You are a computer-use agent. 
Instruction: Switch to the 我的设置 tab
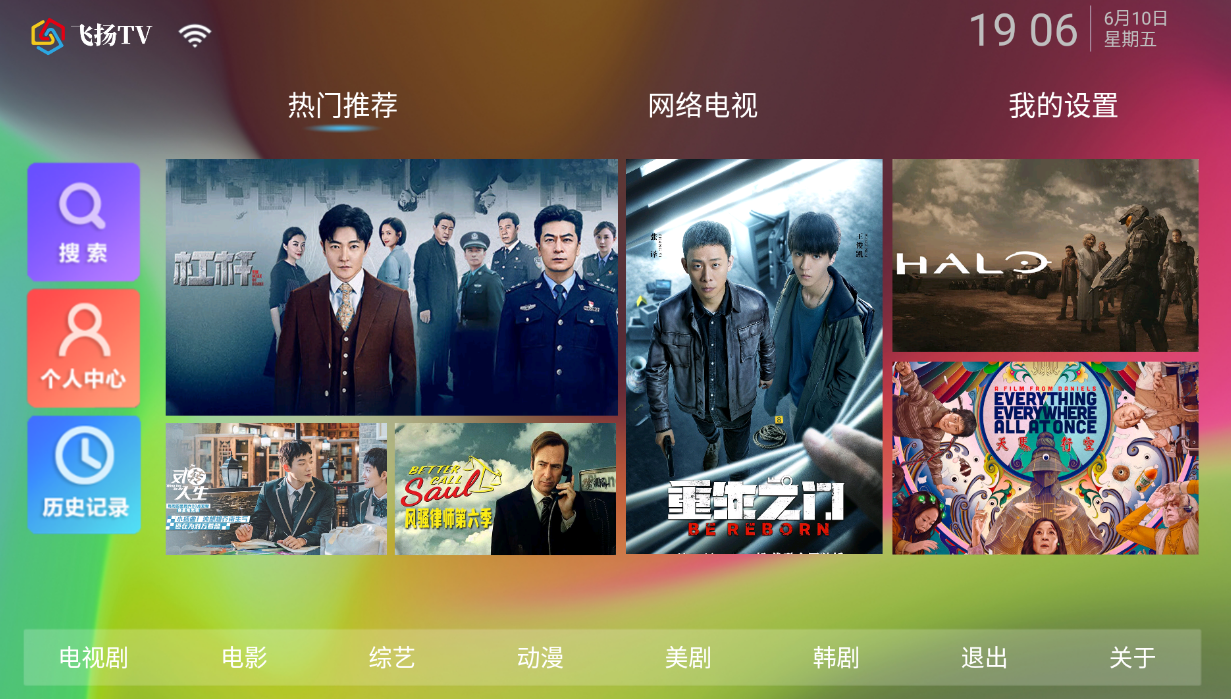point(1062,105)
